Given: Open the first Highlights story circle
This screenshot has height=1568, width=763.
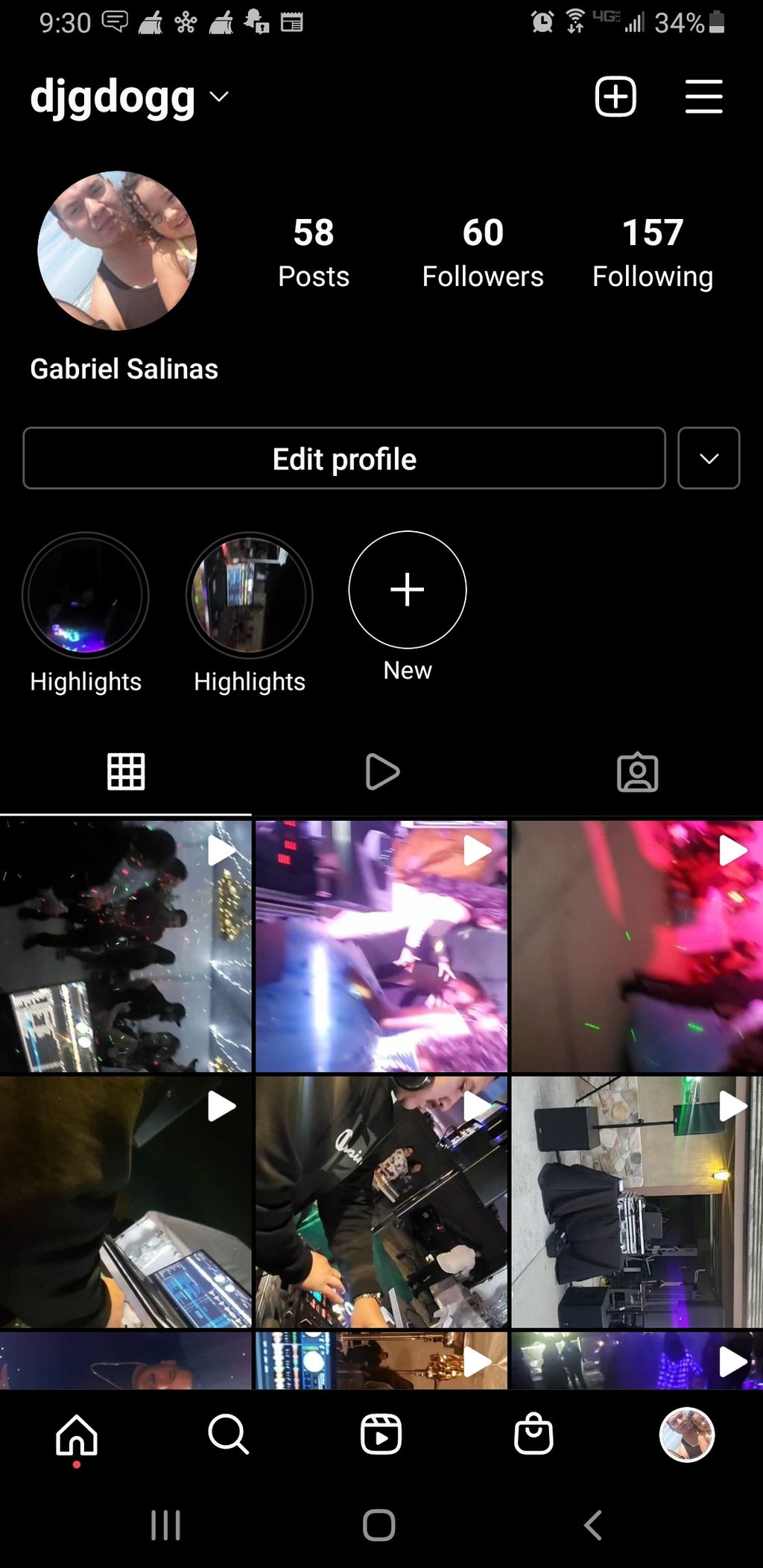Looking at the screenshot, I should (x=86, y=596).
